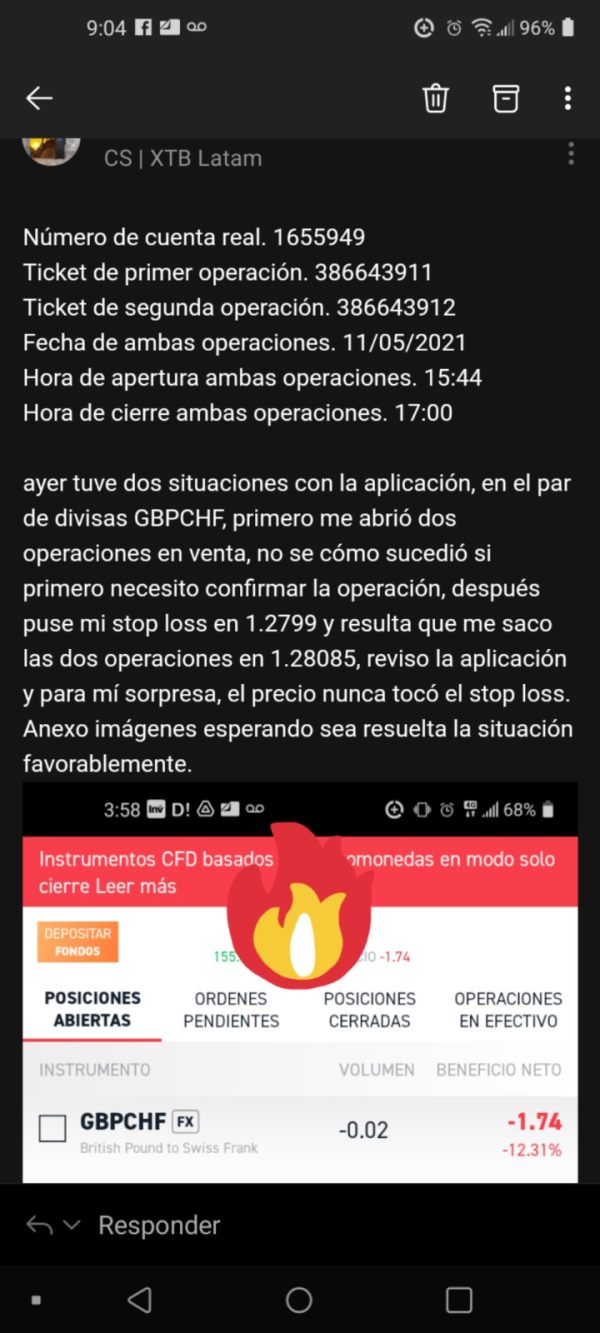Open the attached screenshot image in the email

[300, 983]
